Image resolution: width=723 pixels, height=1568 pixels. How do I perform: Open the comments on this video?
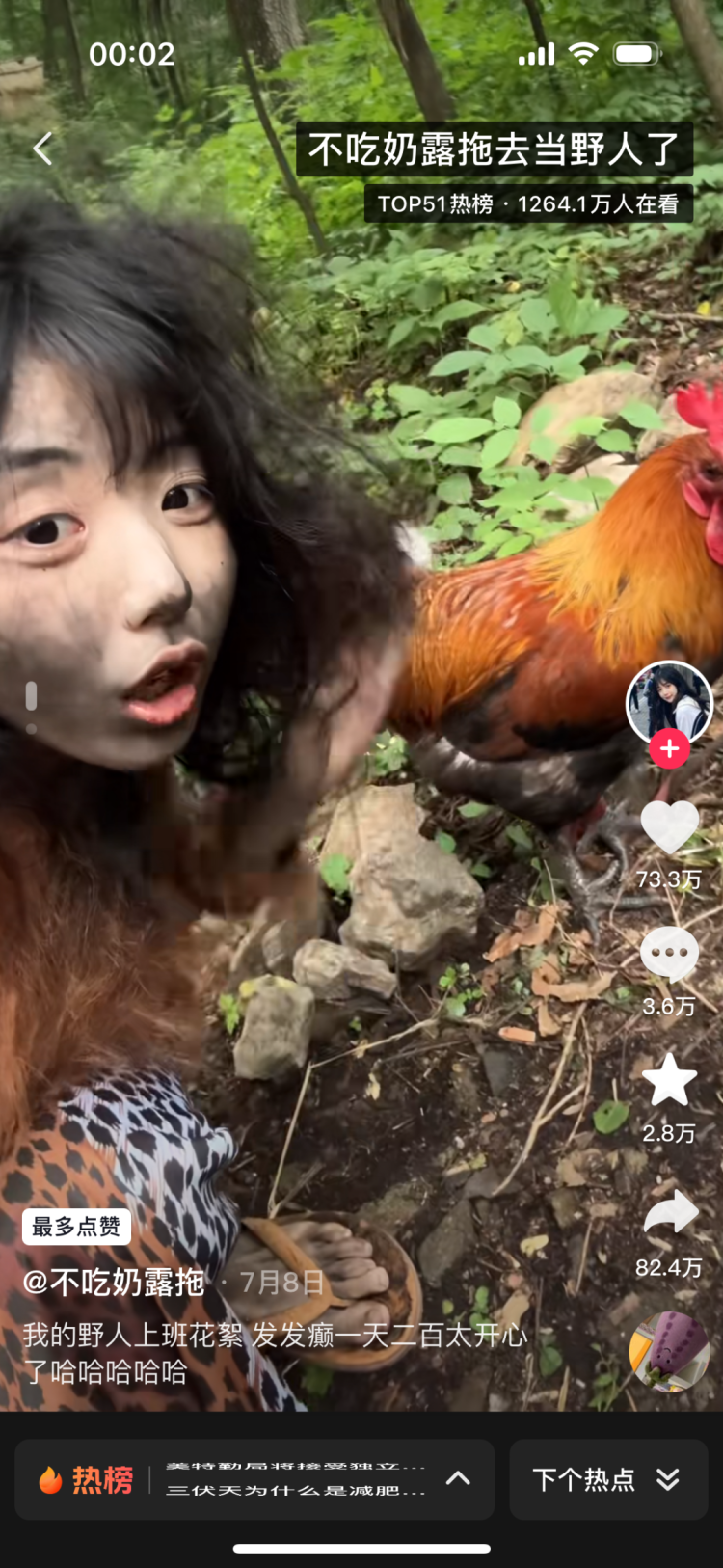click(x=669, y=953)
